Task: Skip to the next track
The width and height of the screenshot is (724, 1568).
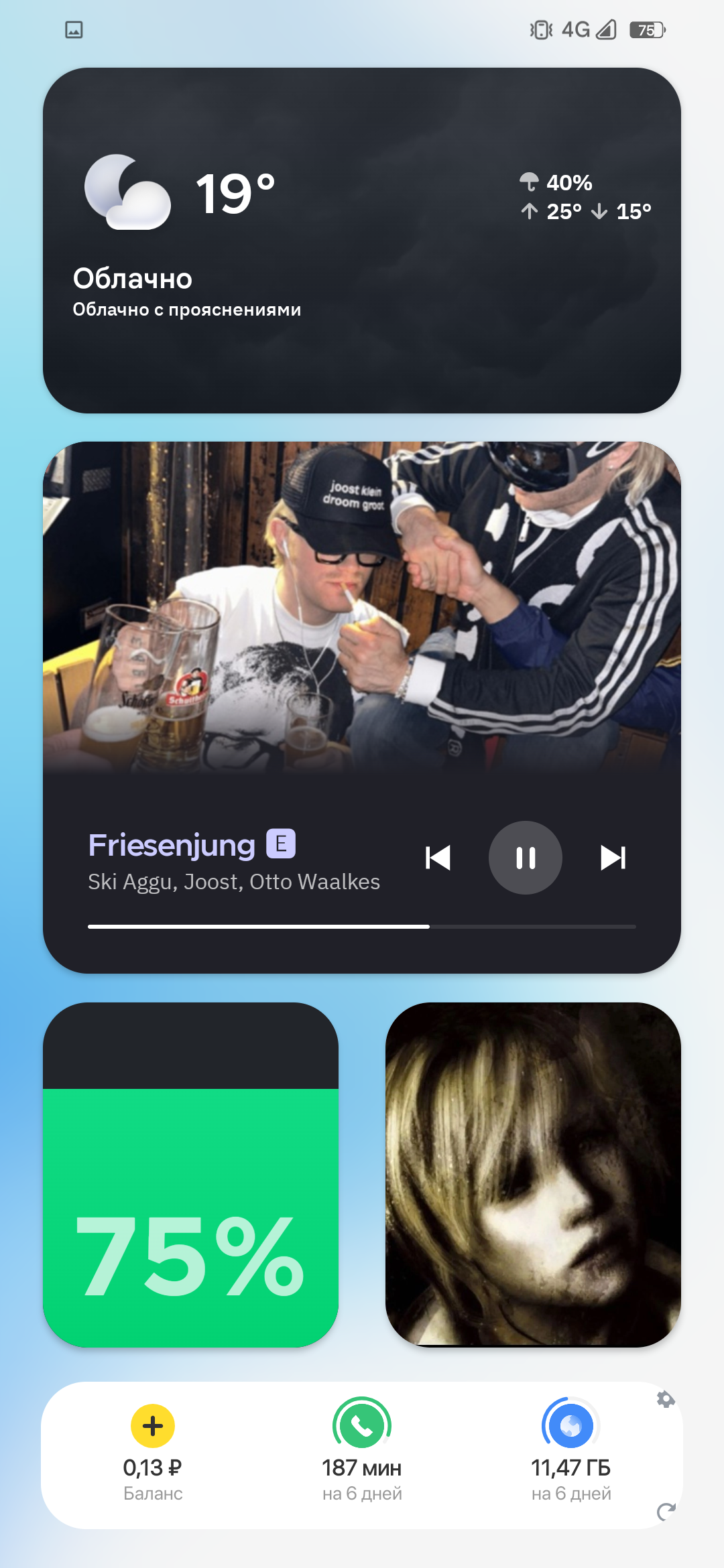Action: coord(613,858)
